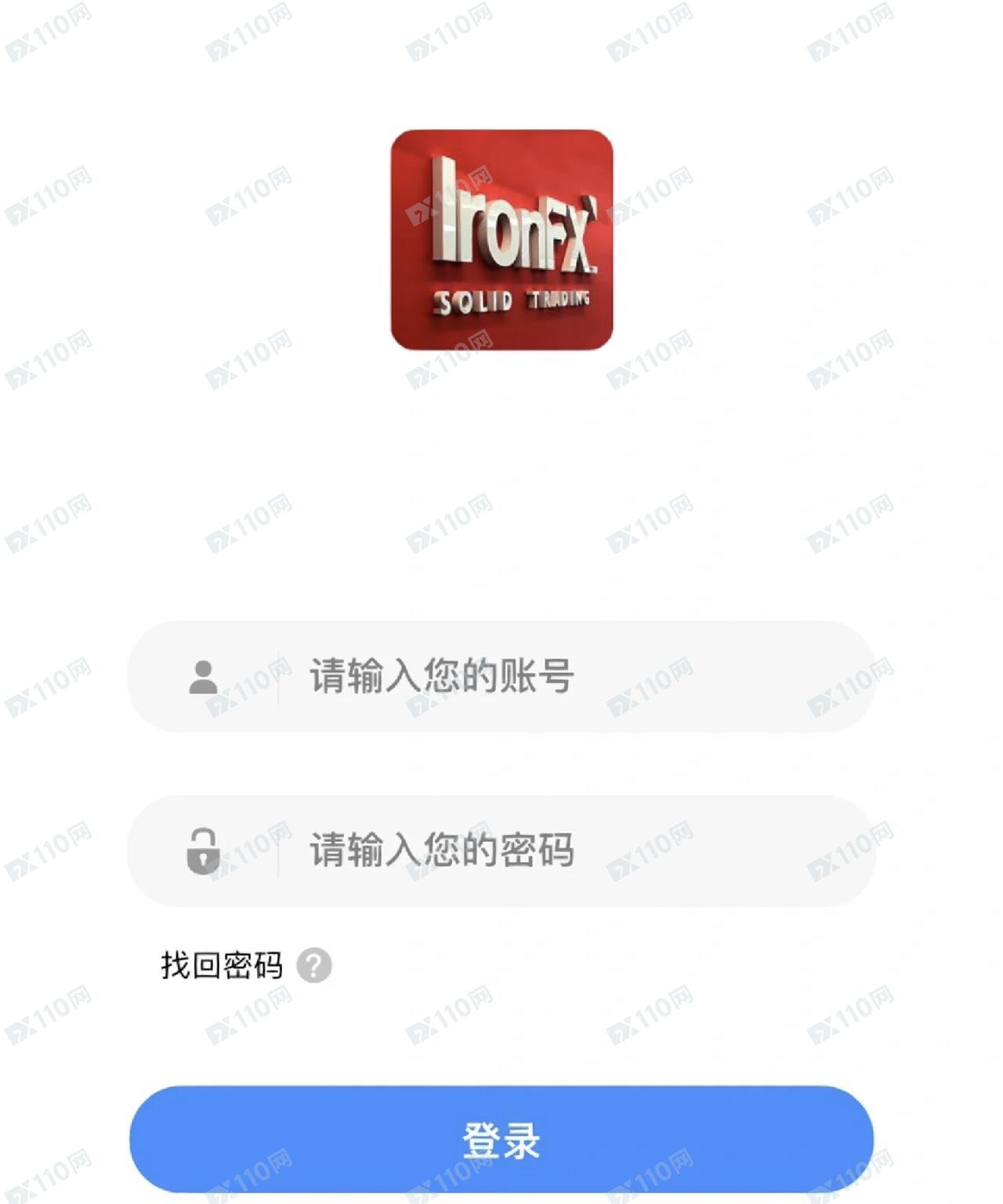Tap the question mark help icon
The width and height of the screenshot is (1003, 1204).
314,966
